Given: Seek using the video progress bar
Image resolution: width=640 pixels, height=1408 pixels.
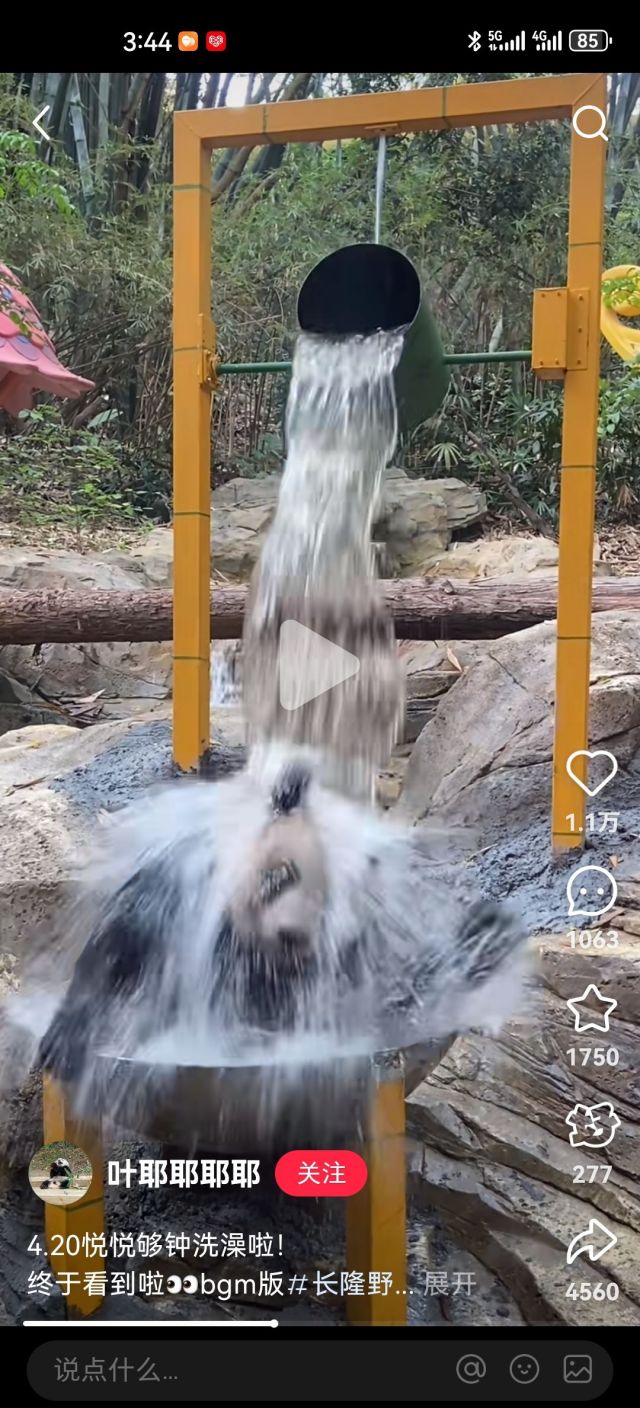Looking at the screenshot, I should point(150,1323).
